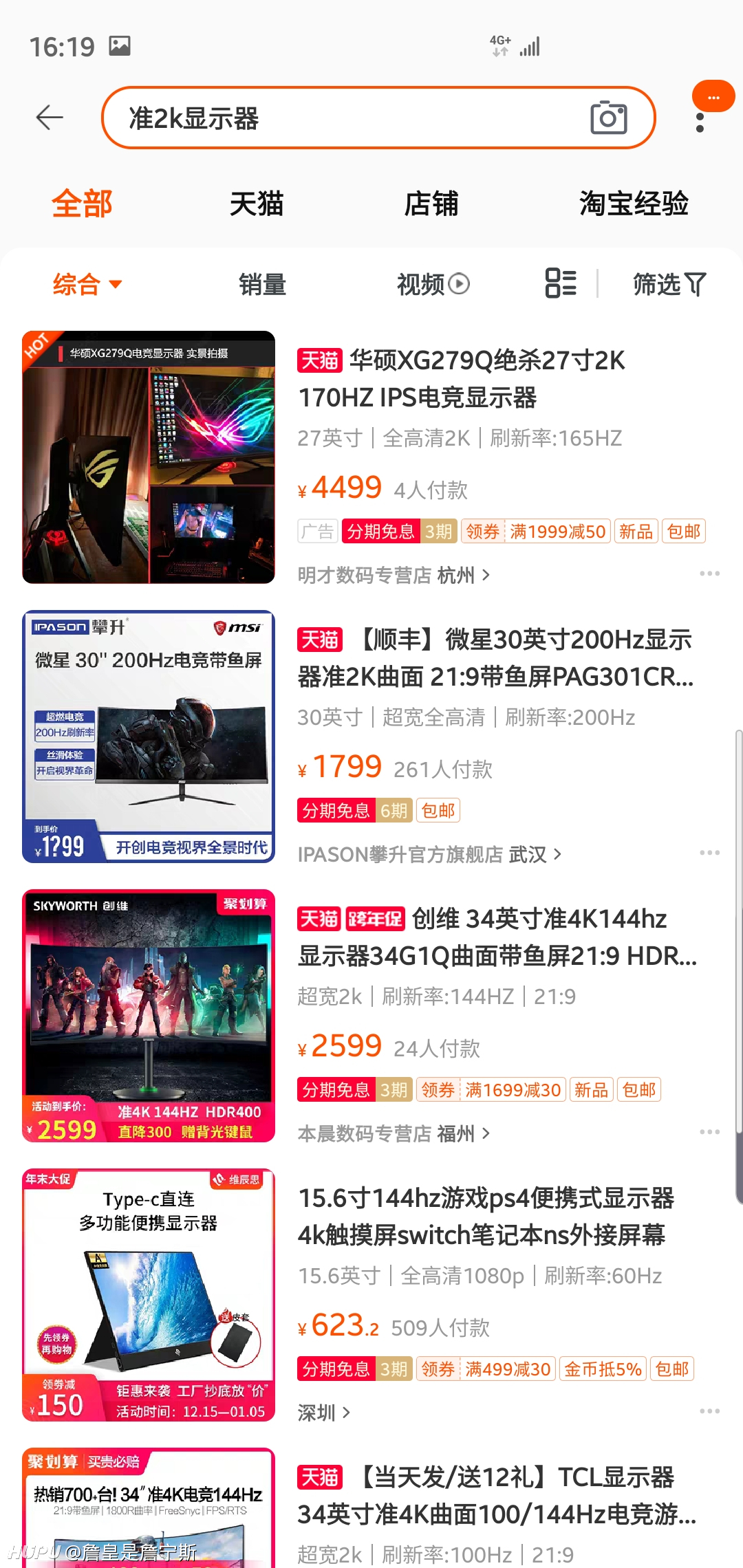Switch to the 天猫 tab
The height and width of the screenshot is (1568, 743).
point(256,204)
